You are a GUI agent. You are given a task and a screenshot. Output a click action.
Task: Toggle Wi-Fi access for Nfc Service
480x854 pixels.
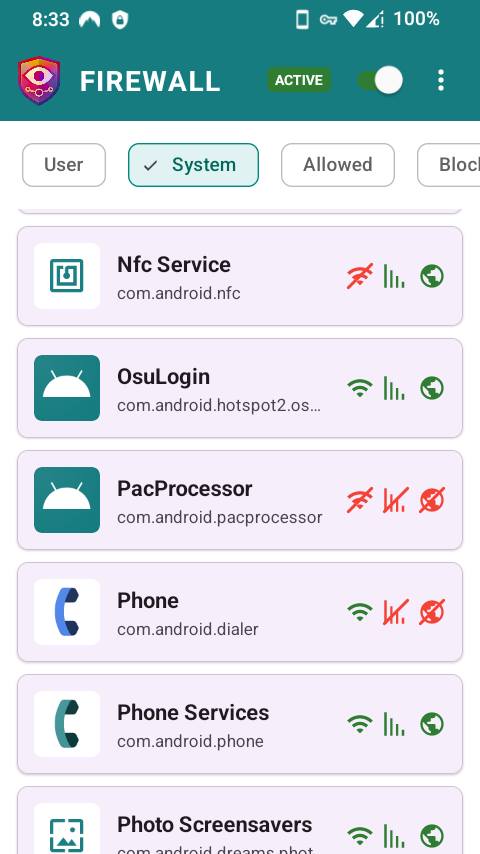360,276
